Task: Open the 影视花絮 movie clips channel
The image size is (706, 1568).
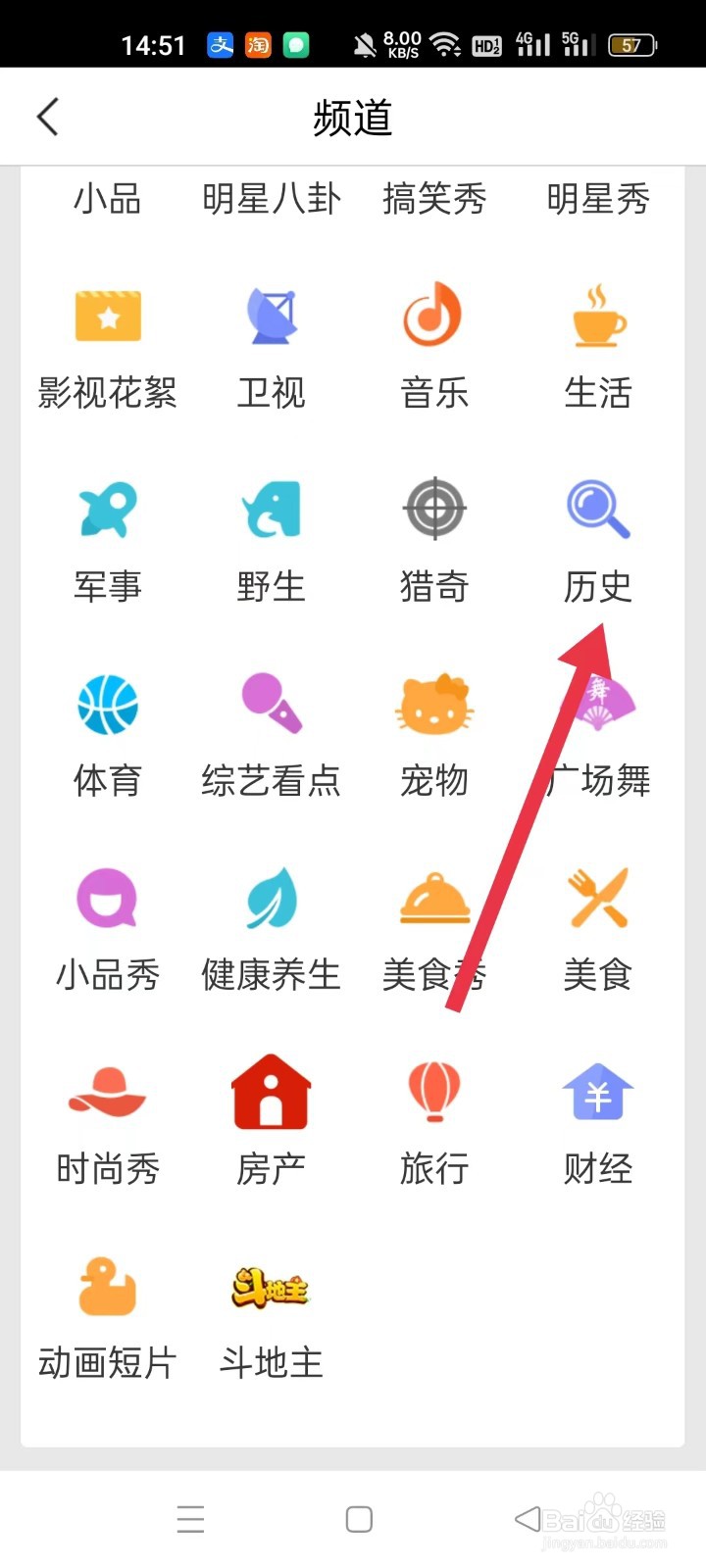Action: [x=108, y=316]
